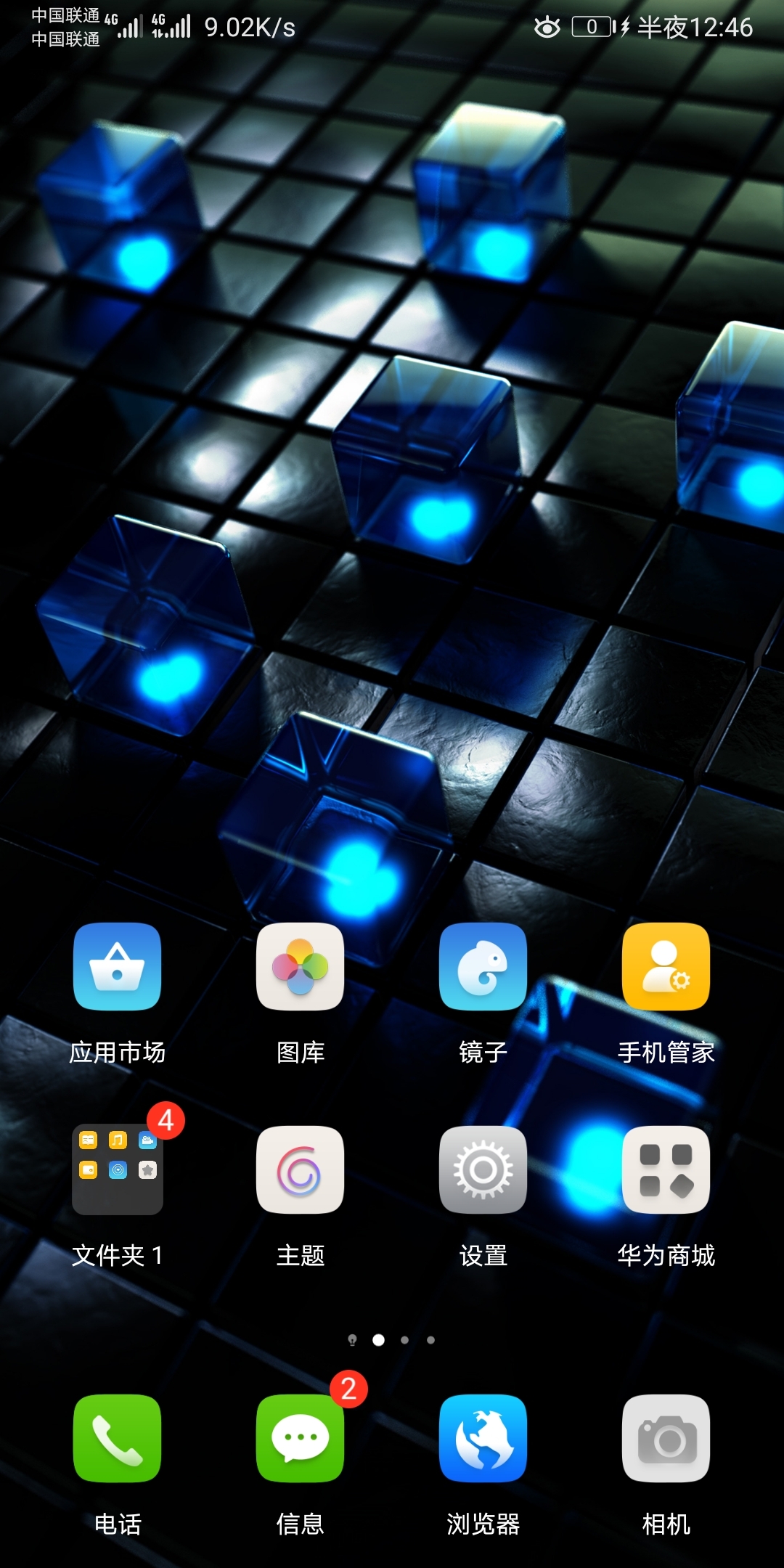Launch the 浏览器 browser
The image size is (784, 1568).
[483, 1438]
